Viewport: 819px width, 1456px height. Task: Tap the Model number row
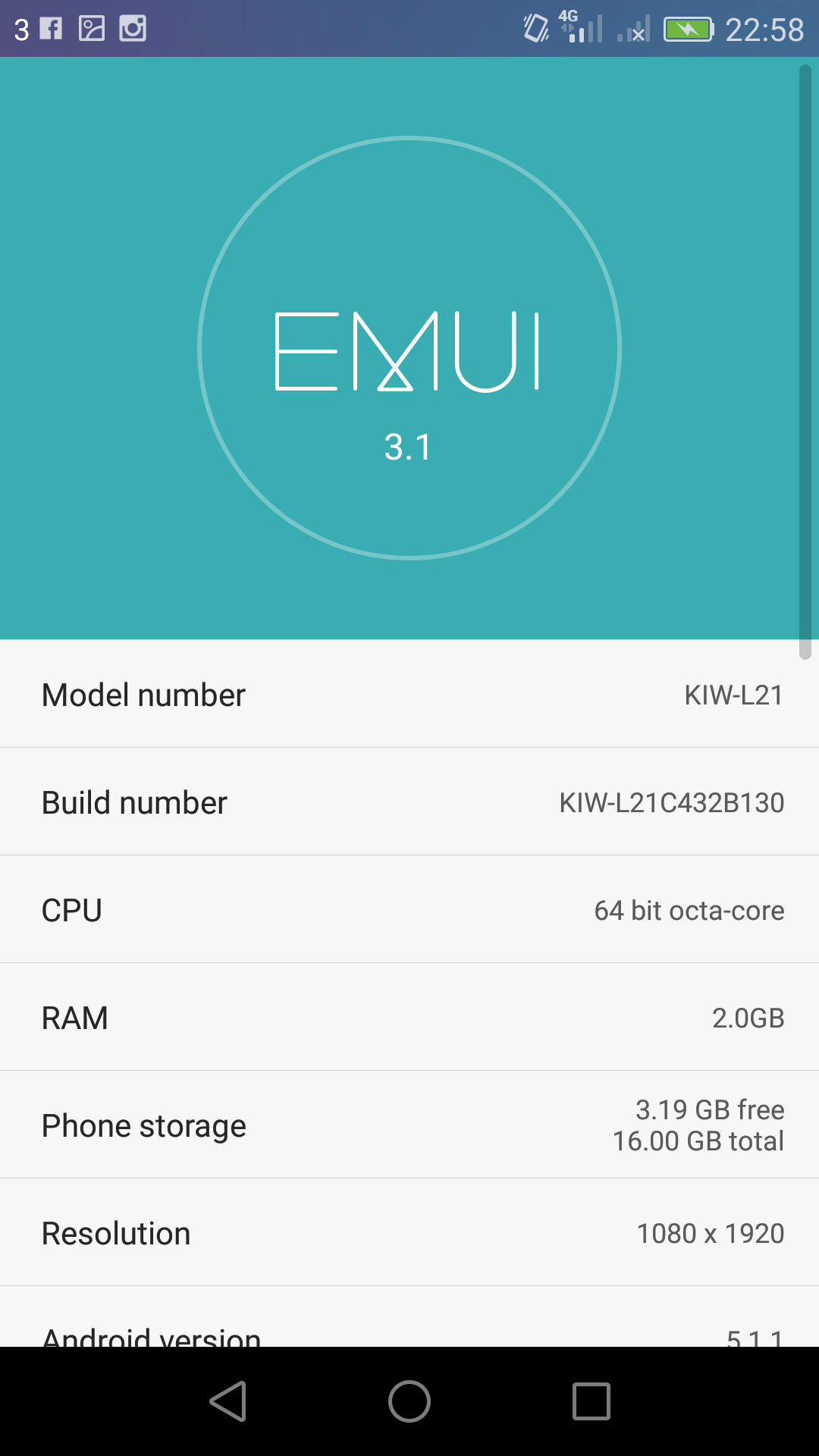(x=409, y=694)
